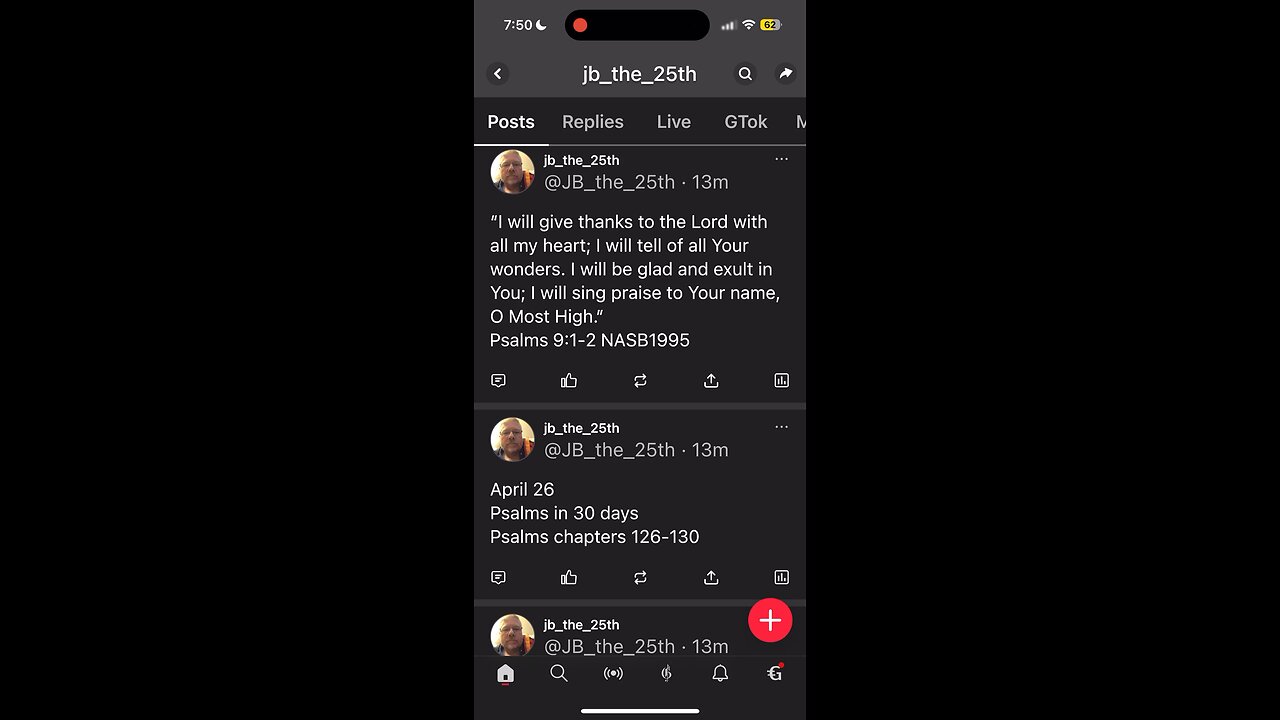
Task: Comment on the Psalms 9:1-2 post
Action: tap(498, 381)
